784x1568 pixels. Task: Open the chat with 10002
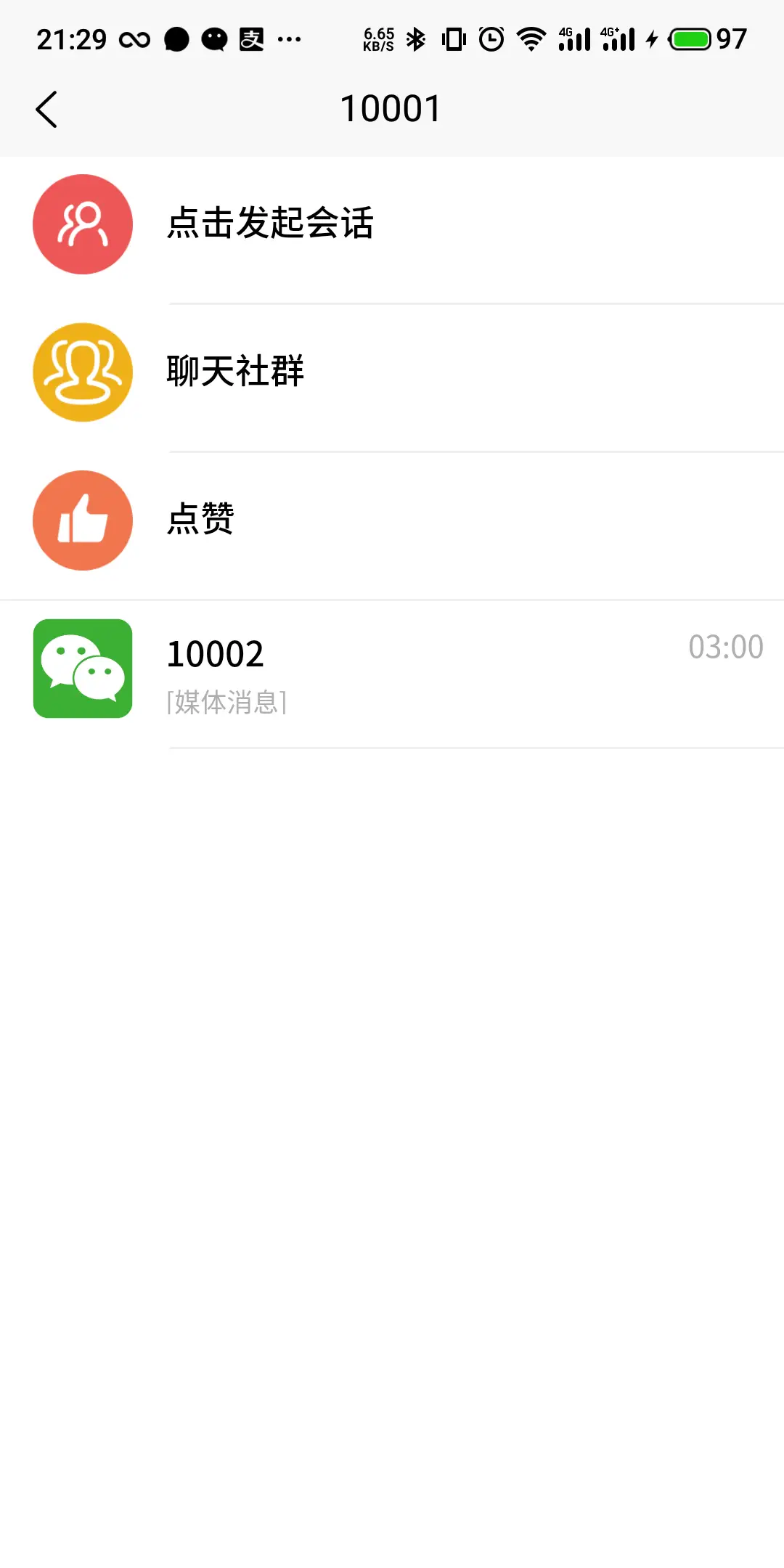pyautogui.click(x=392, y=669)
